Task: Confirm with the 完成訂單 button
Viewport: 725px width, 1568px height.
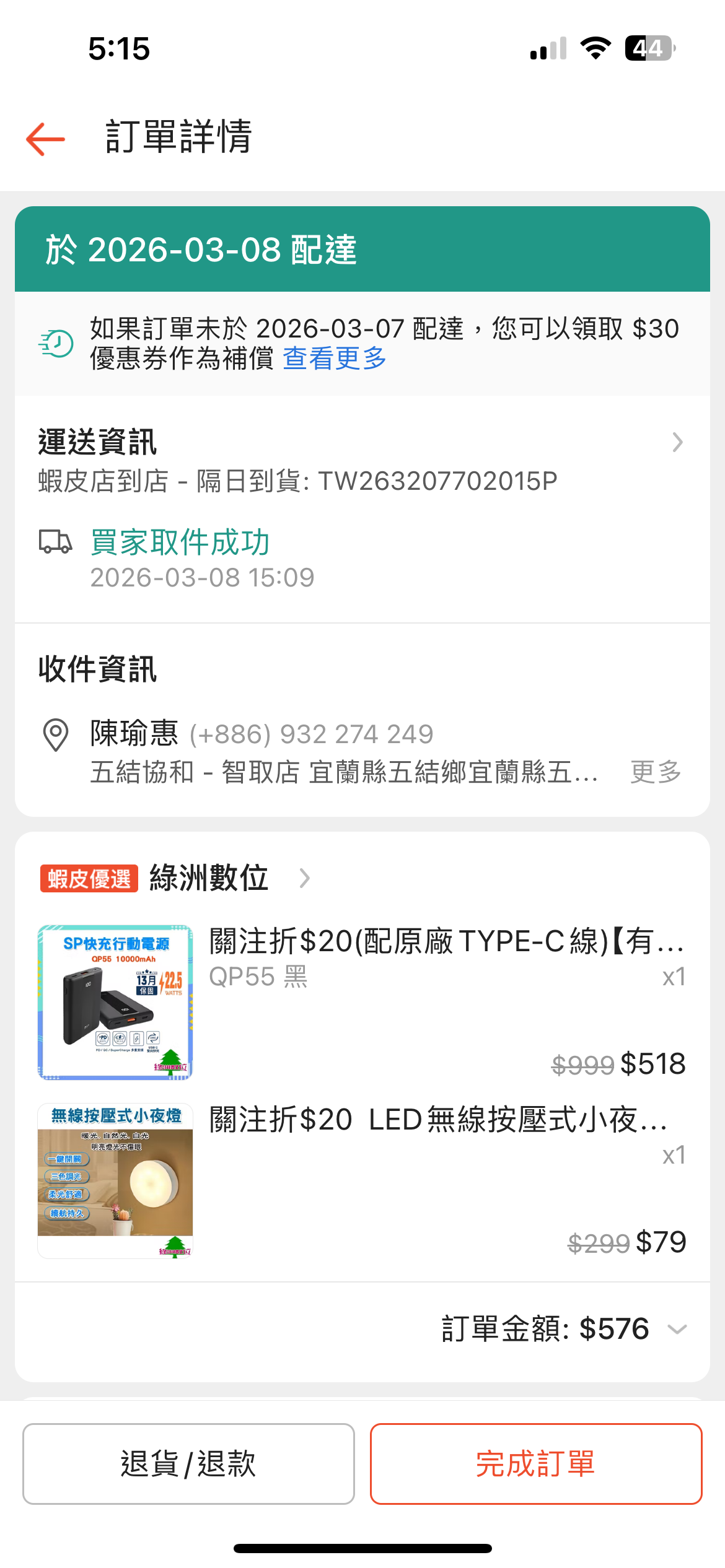Action: 535,1464
